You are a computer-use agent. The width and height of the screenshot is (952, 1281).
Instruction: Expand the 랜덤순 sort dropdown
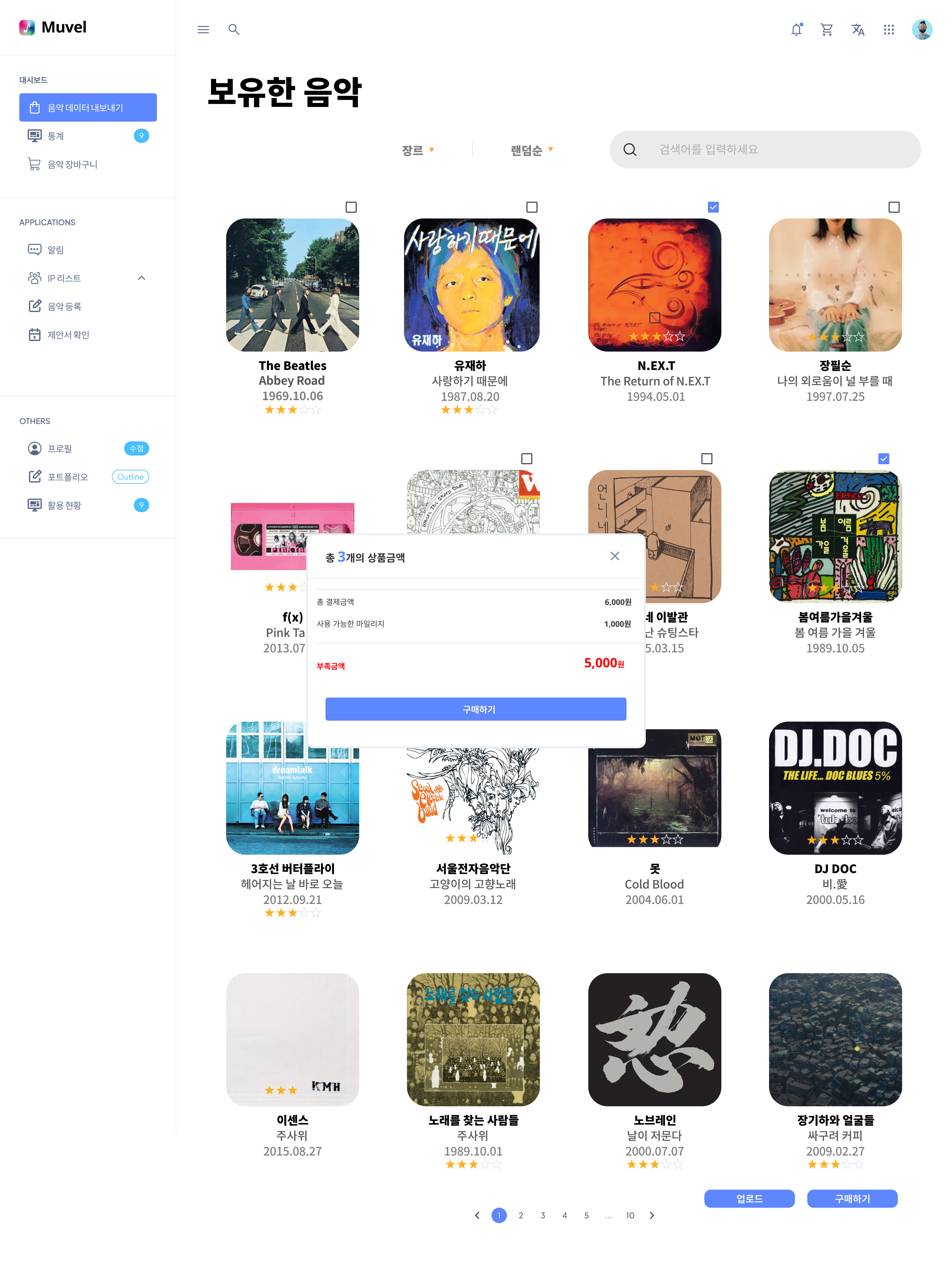[531, 151]
